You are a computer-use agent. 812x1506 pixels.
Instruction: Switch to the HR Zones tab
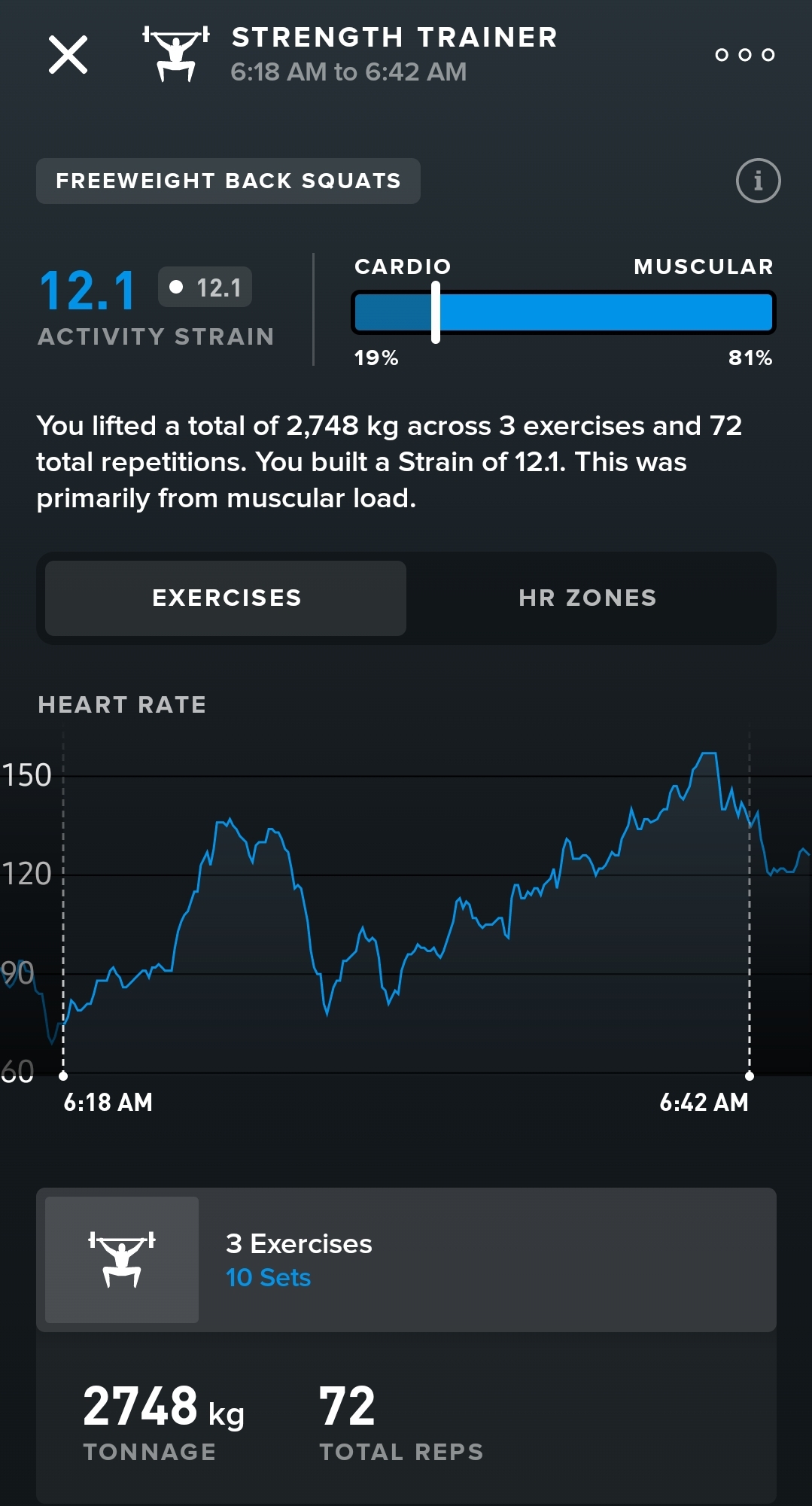[588, 598]
